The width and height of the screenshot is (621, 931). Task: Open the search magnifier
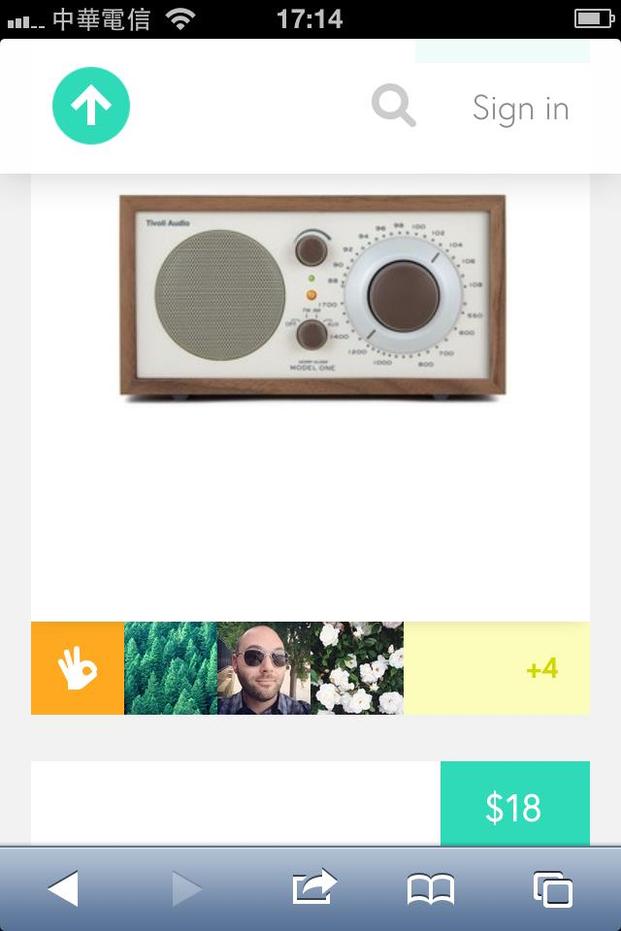[x=393, y=106]
